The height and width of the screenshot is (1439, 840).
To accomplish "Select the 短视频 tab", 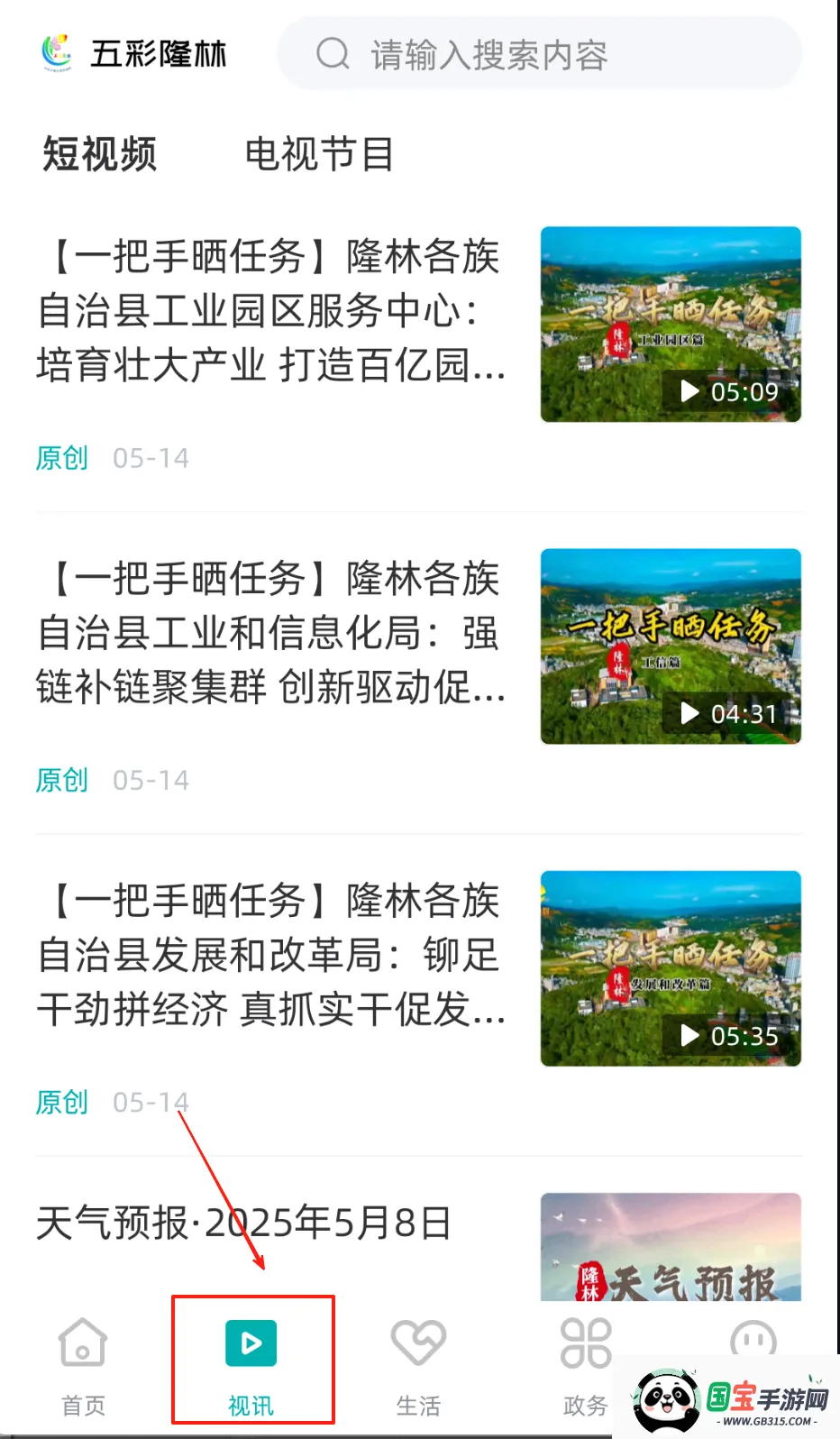I will point(97,154).
